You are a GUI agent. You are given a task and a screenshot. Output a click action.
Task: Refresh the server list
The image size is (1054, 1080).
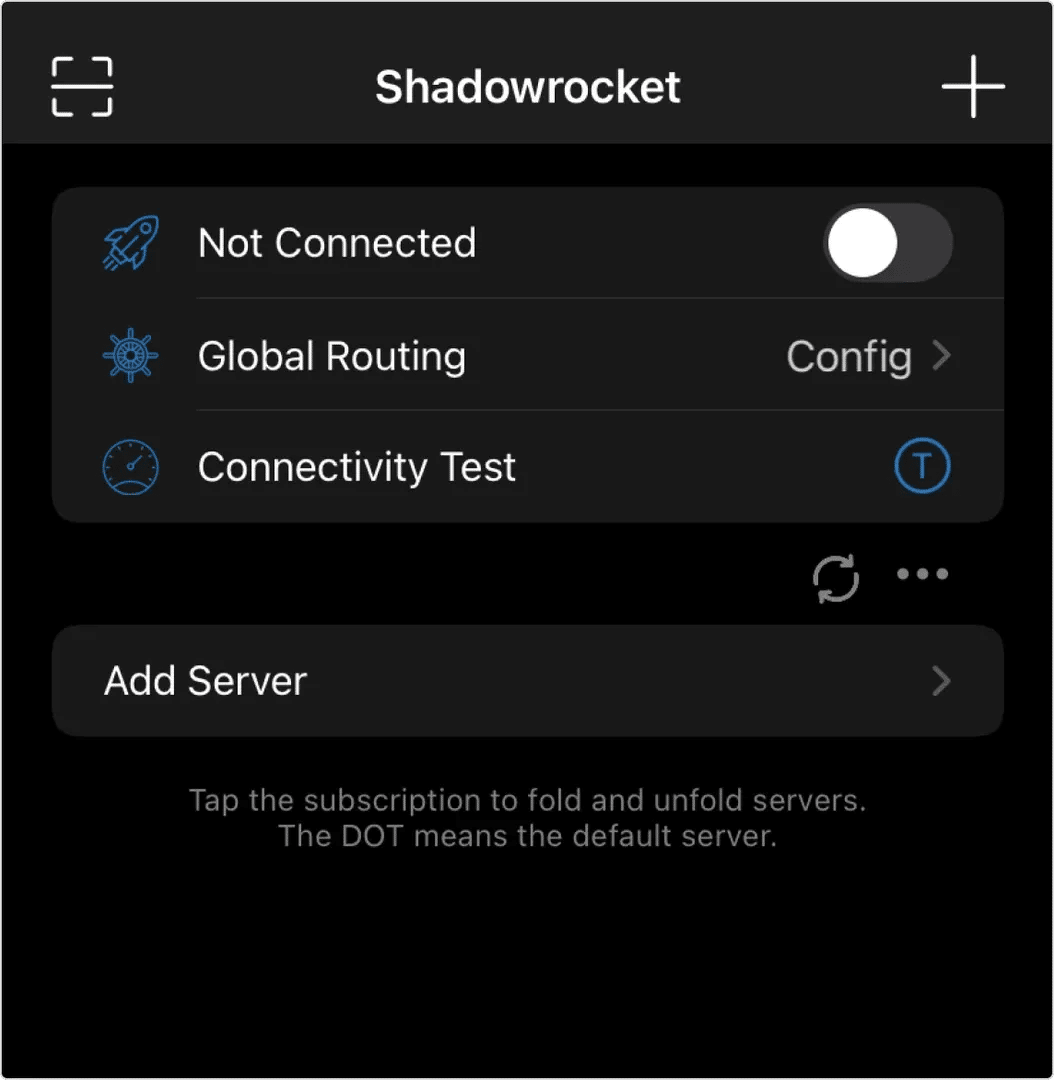click(x=836, y=577)
